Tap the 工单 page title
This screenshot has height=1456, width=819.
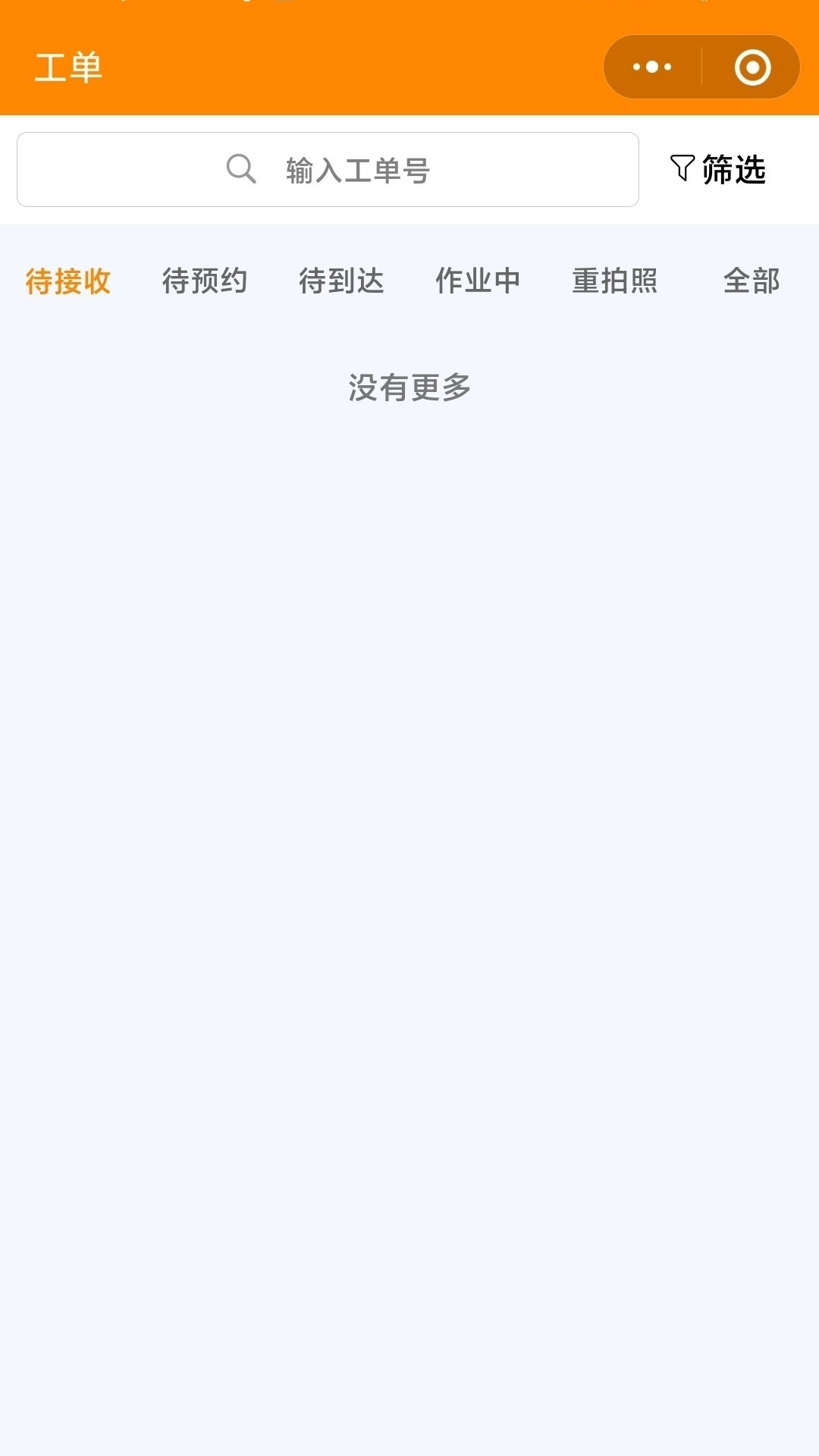coord(67,67)
